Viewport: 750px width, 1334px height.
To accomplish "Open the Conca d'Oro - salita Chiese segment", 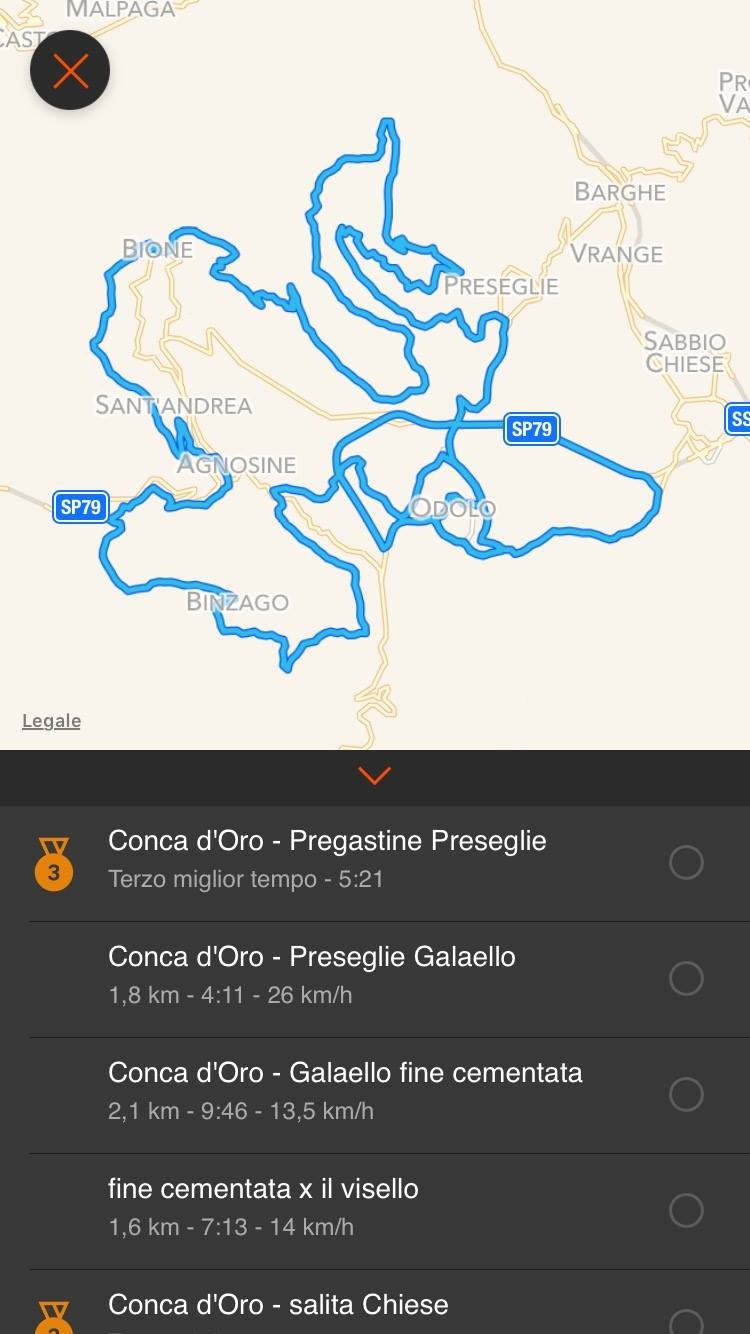I will 375,1302.
